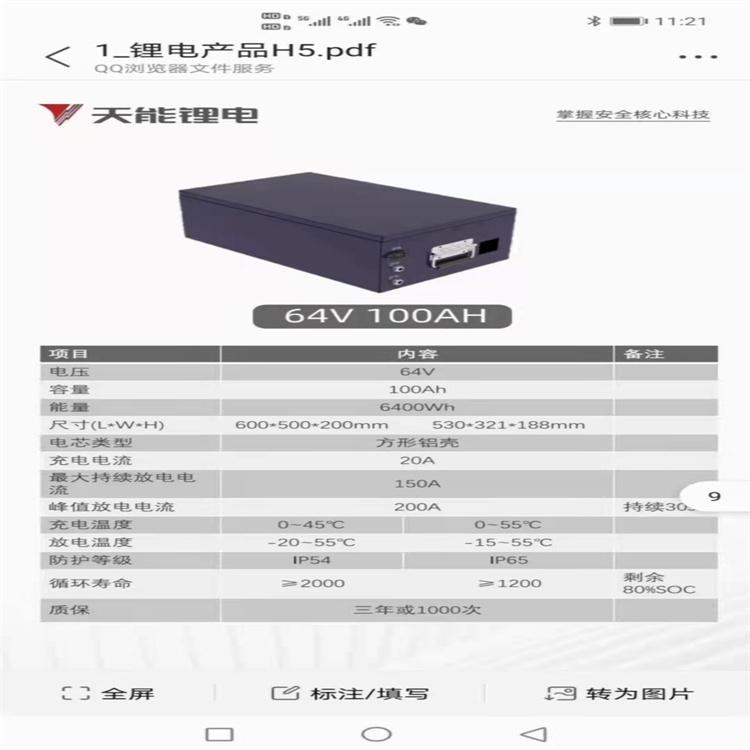Enter fullscreen mode (全屏)

[108, 693]
